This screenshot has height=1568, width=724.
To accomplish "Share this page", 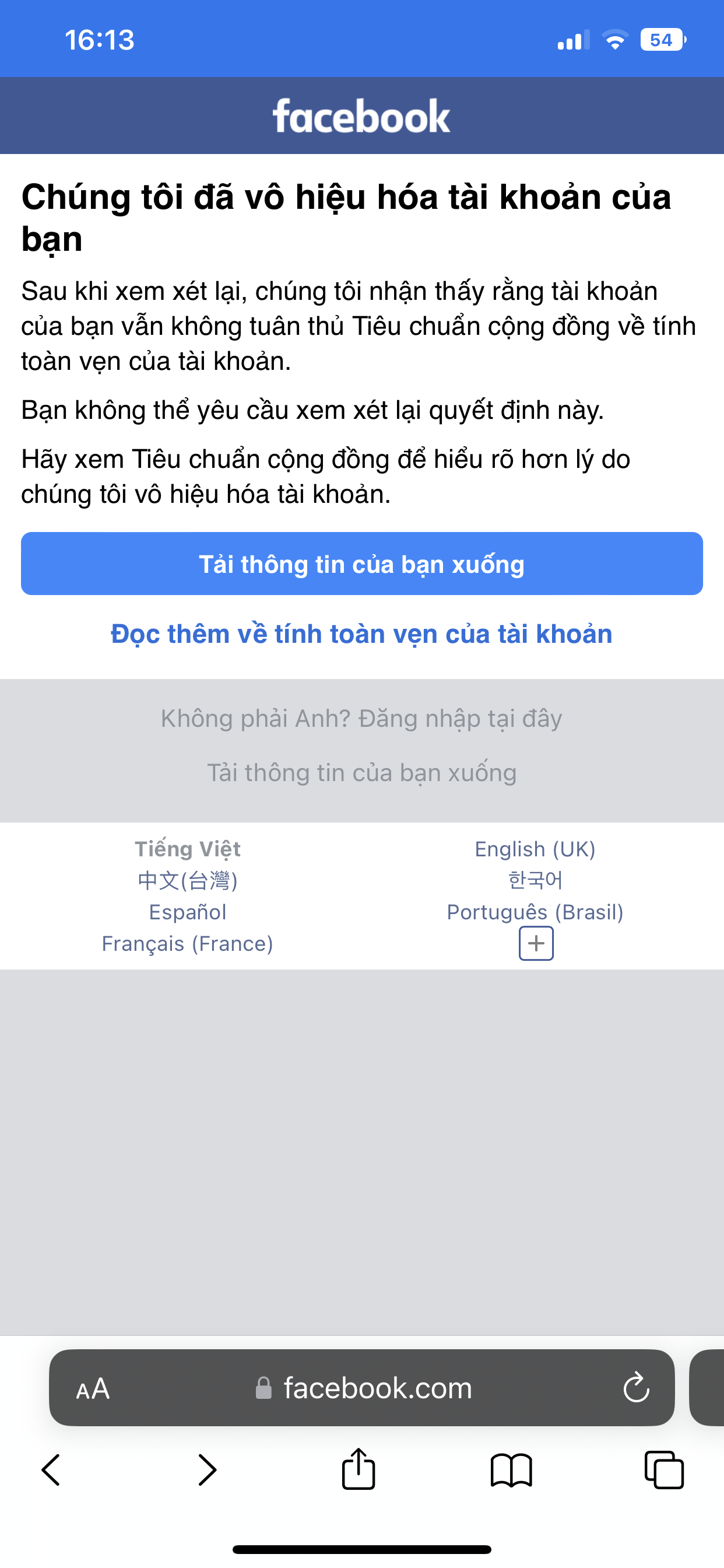I will pos(359,1469).
